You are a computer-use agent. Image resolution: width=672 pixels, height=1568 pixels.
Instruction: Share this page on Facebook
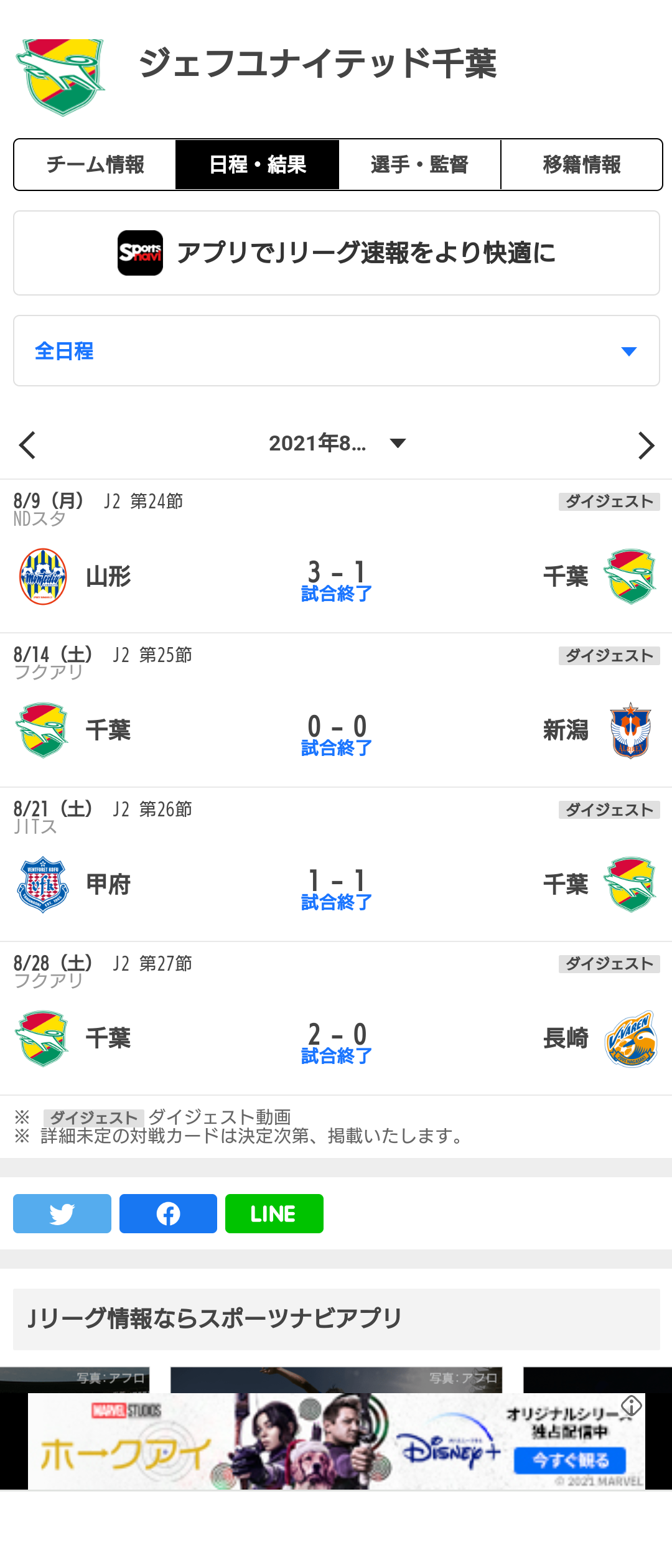pyautogui.click(x=168, y=1213)
